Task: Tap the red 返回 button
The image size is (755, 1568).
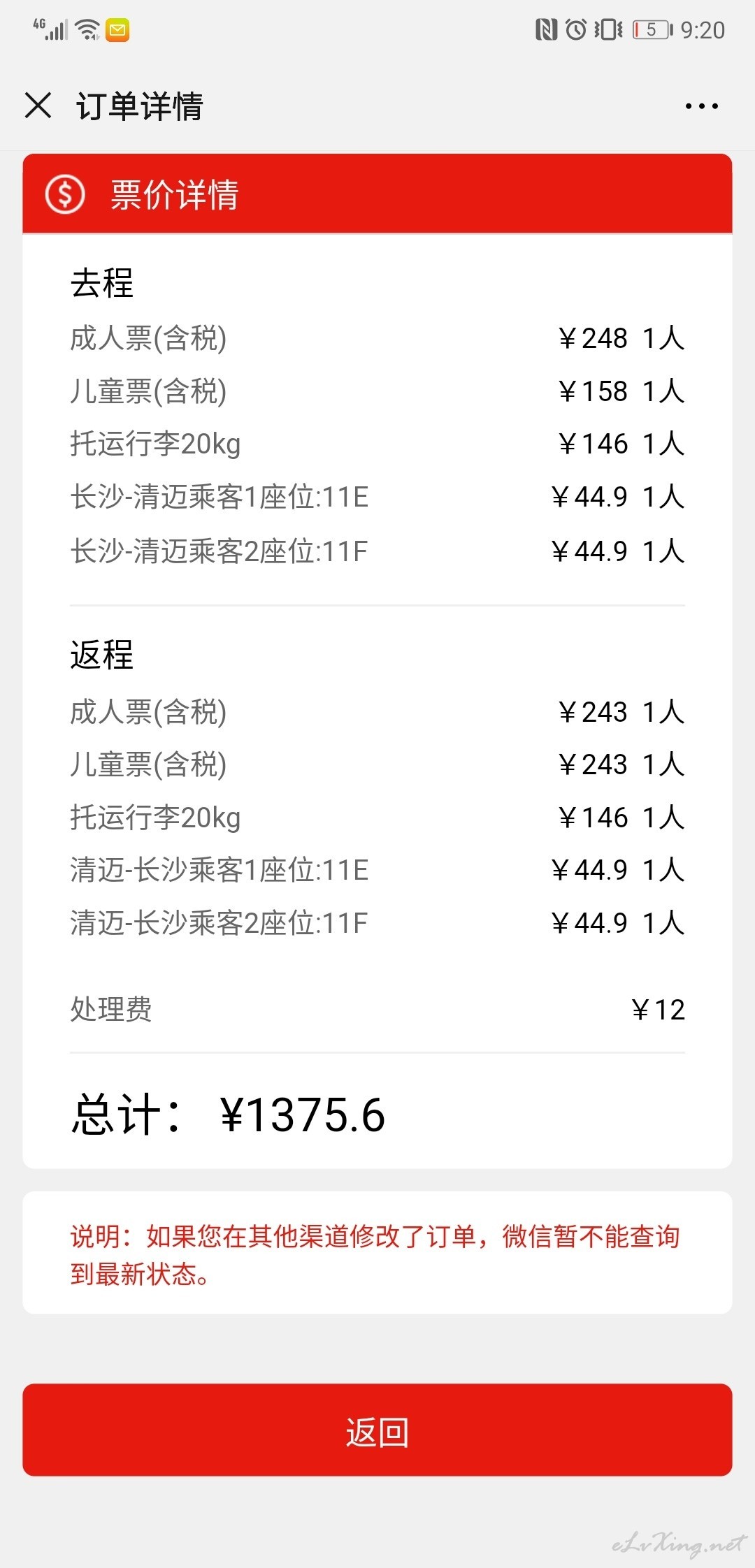Action: [377, 1430]
